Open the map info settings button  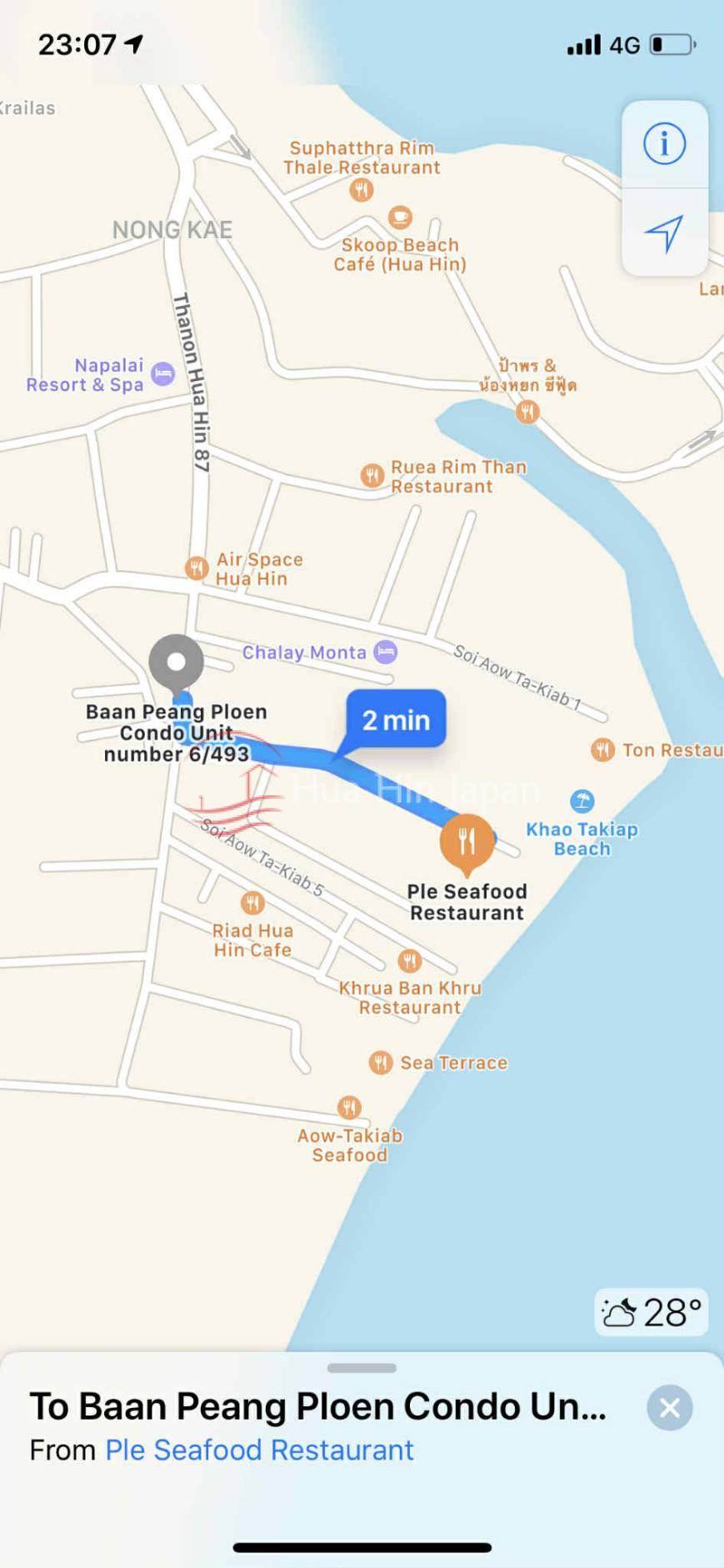(664, 144)
